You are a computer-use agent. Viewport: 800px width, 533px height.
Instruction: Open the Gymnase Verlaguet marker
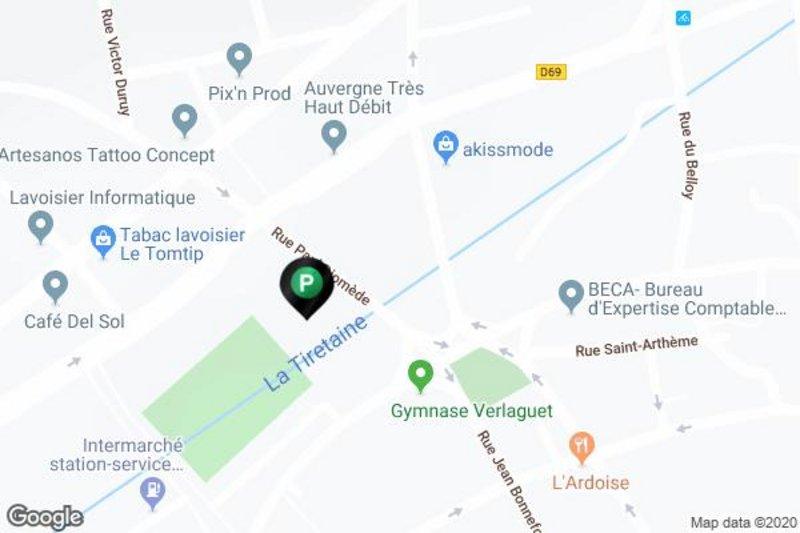421,375
